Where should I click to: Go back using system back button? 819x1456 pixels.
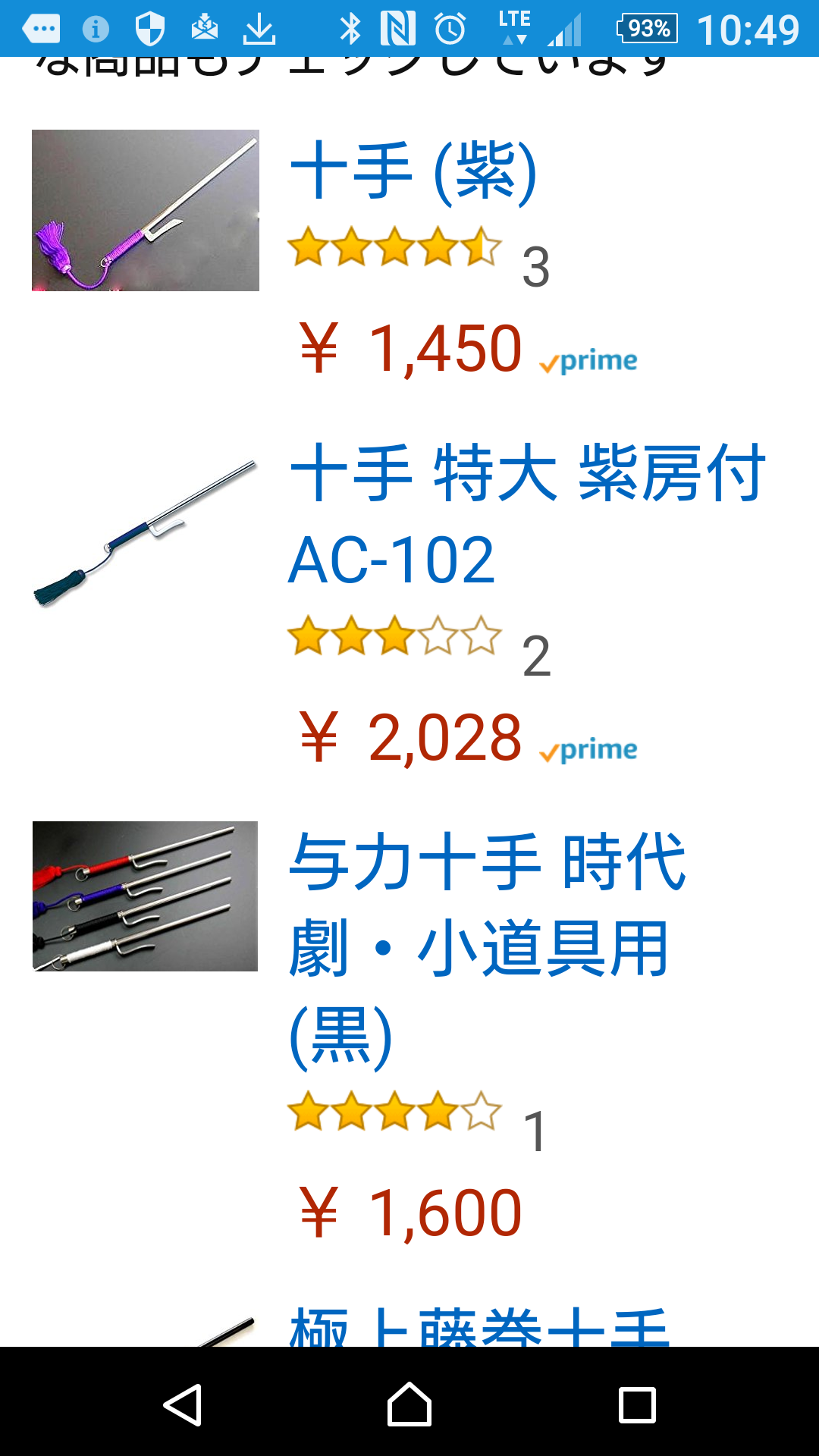[183, 1404]
